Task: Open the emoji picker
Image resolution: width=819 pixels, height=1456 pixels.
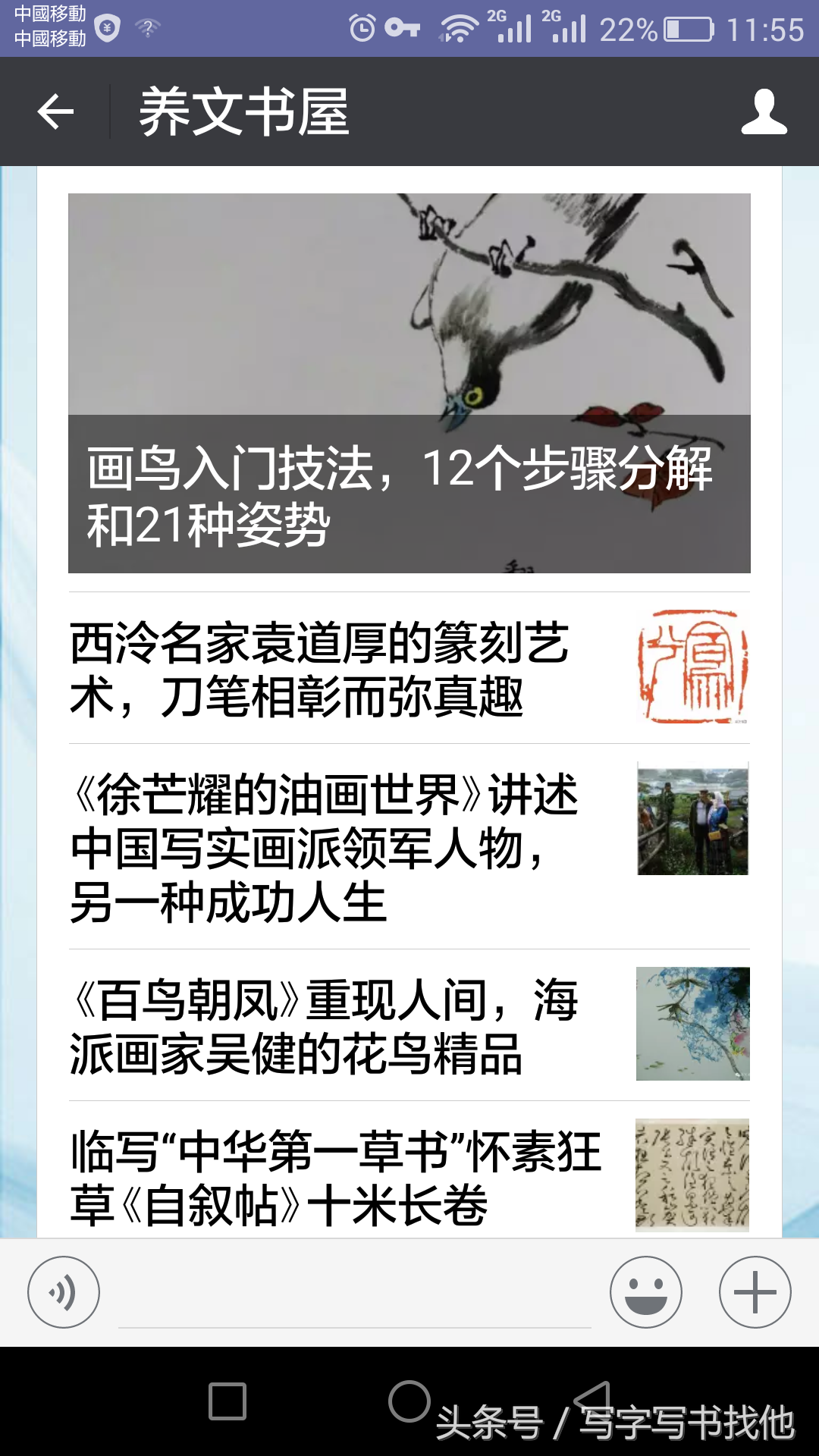Action: click(x=646, y=1292)
